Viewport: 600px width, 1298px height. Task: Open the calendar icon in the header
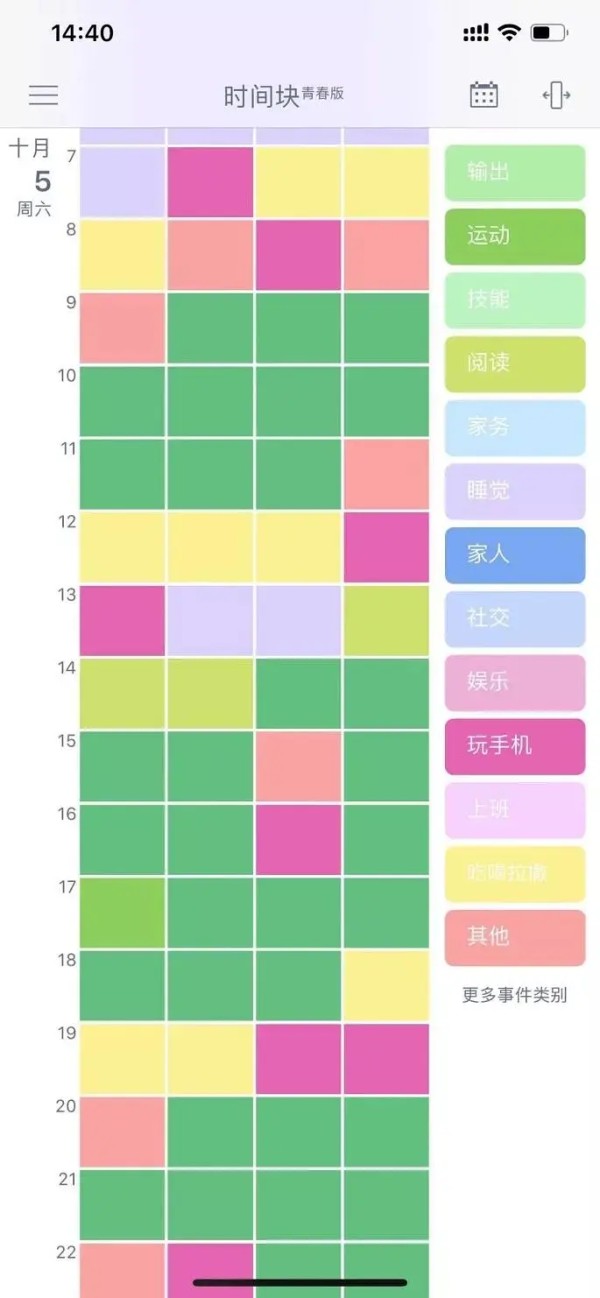[484, 95]
